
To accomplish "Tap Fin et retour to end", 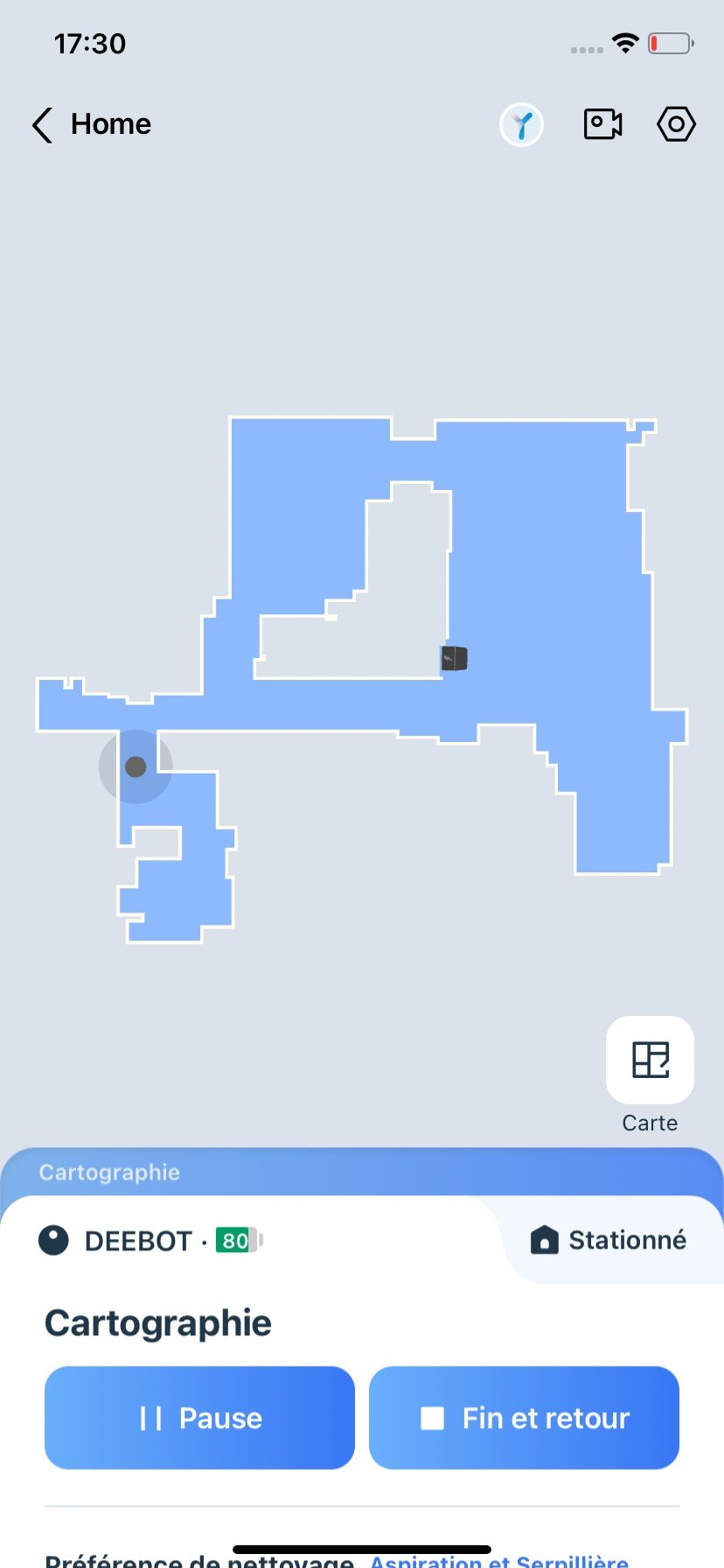I will click(524, 1417).
